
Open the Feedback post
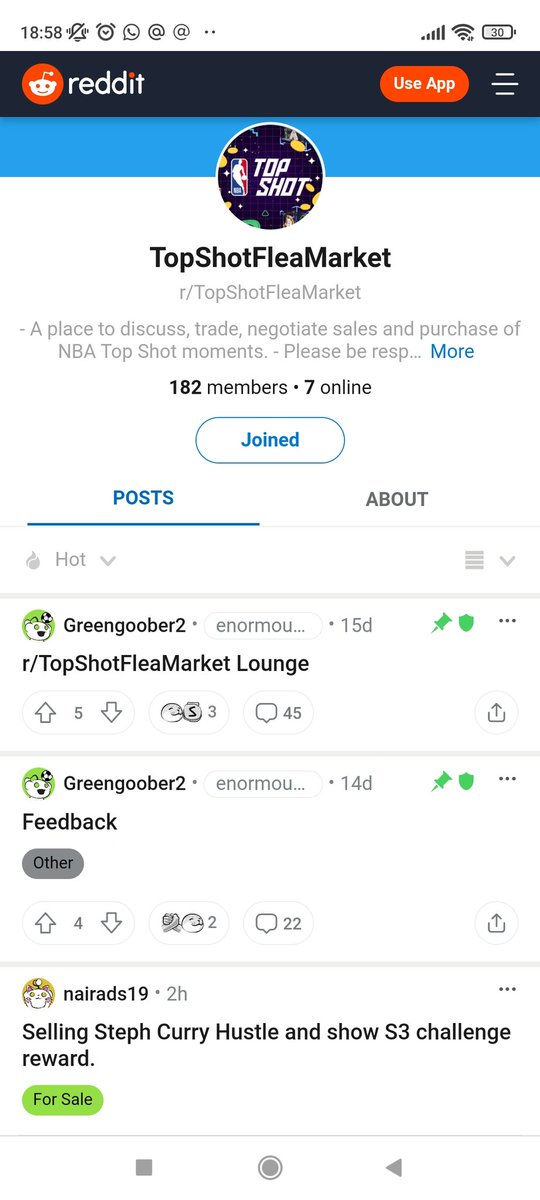[70, 822]
